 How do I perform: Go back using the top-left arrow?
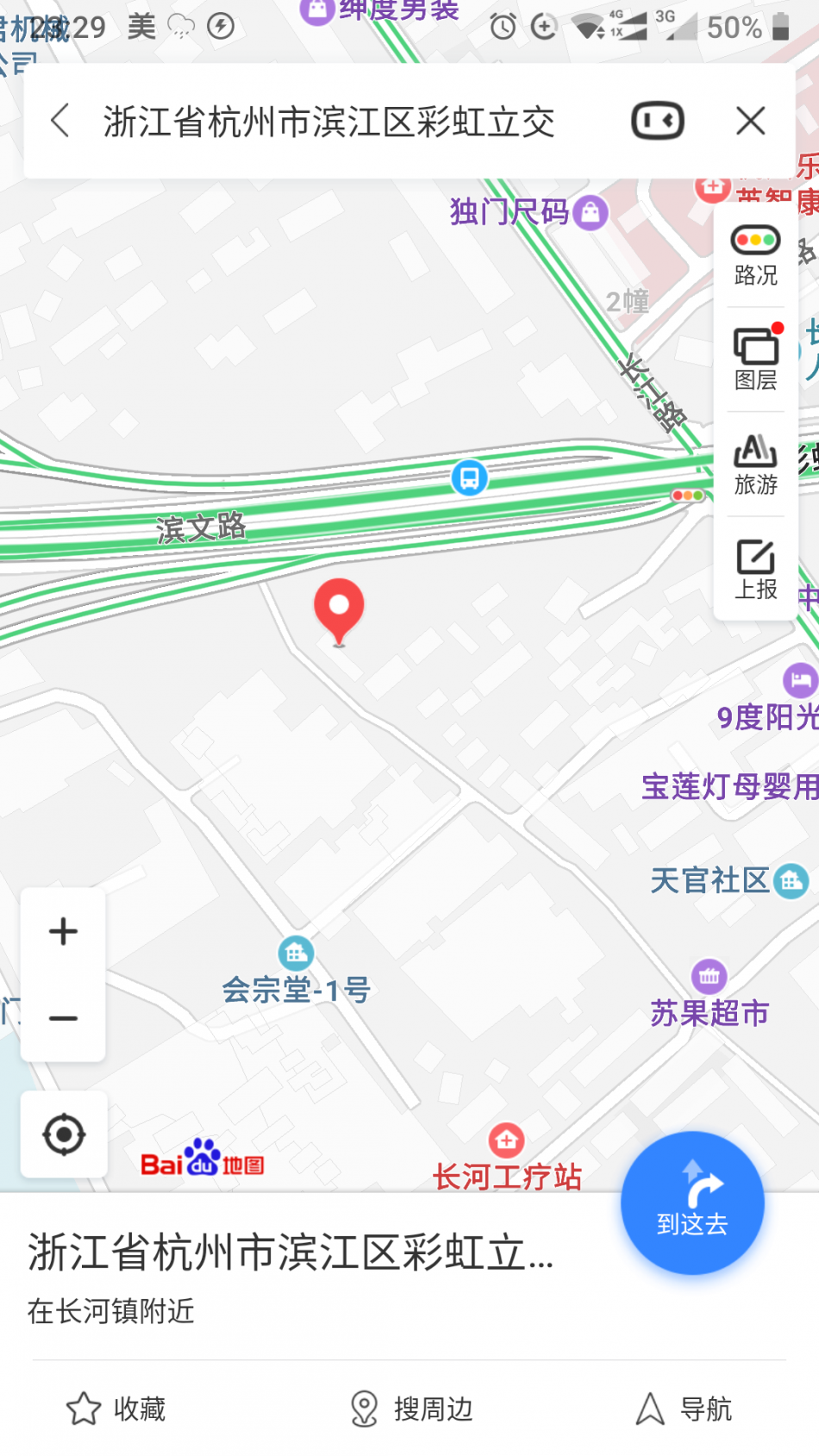point(60,121)
